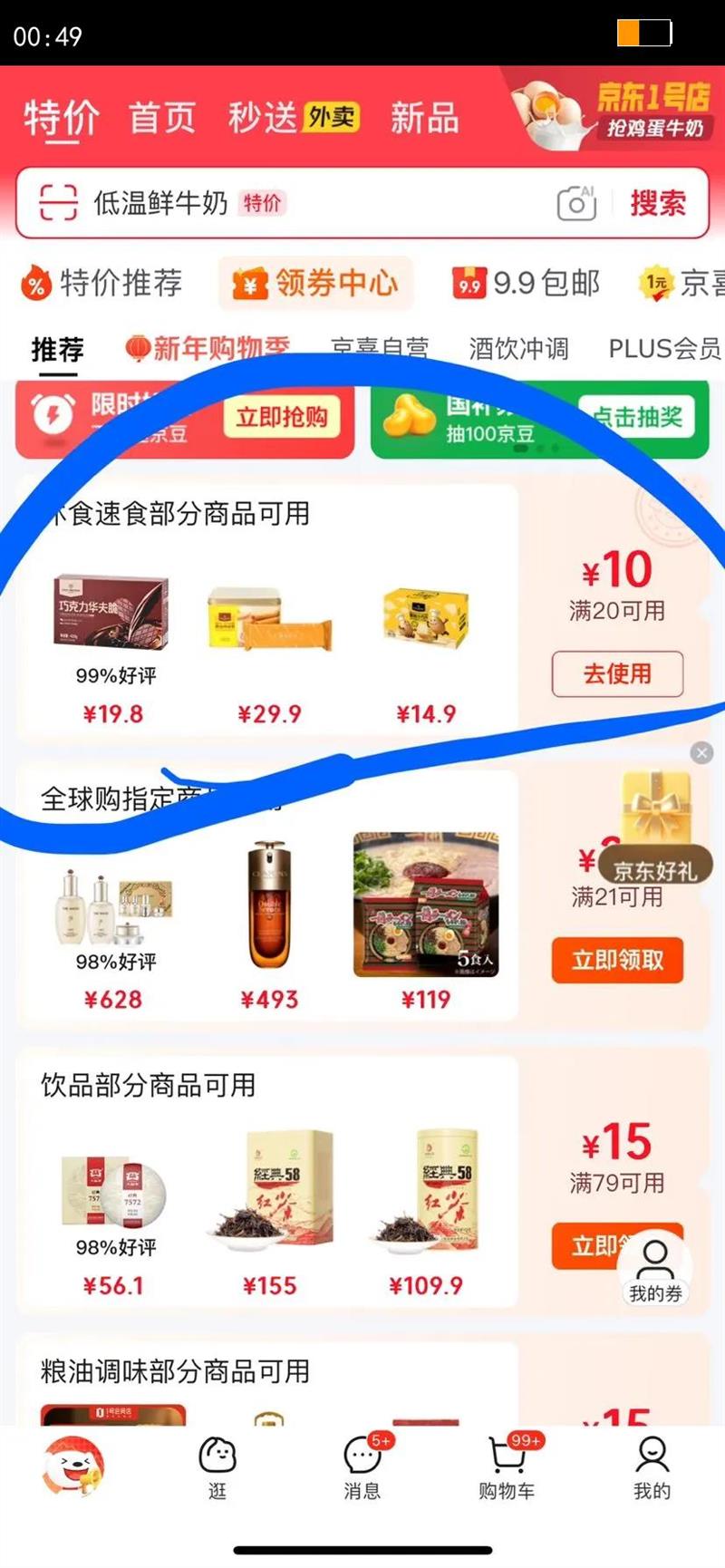The height and width of the screenshot is (1568, 725).
Task: Dismiss the 全球购 coupon card with the X
Action: coord(701,752)
